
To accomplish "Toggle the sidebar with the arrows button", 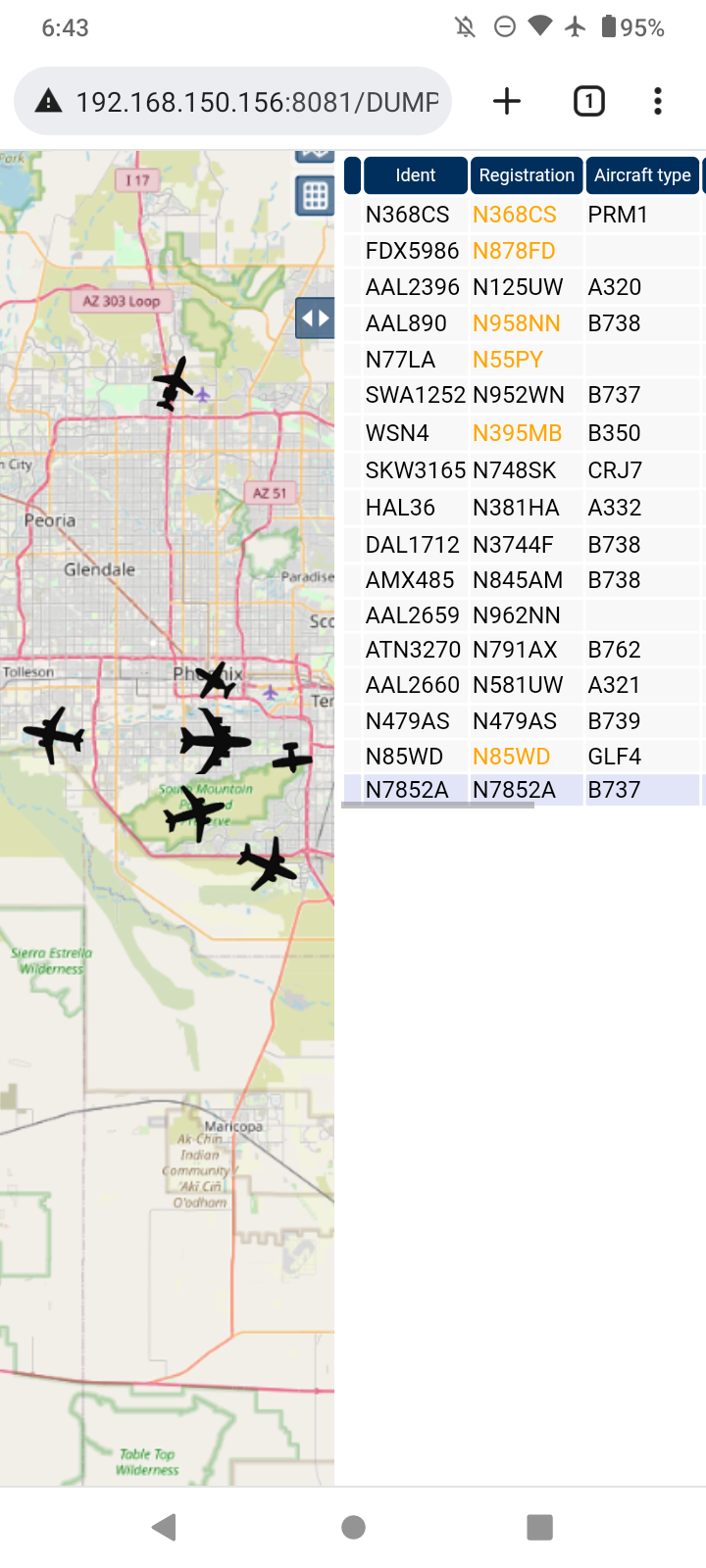I will [315, 318].
